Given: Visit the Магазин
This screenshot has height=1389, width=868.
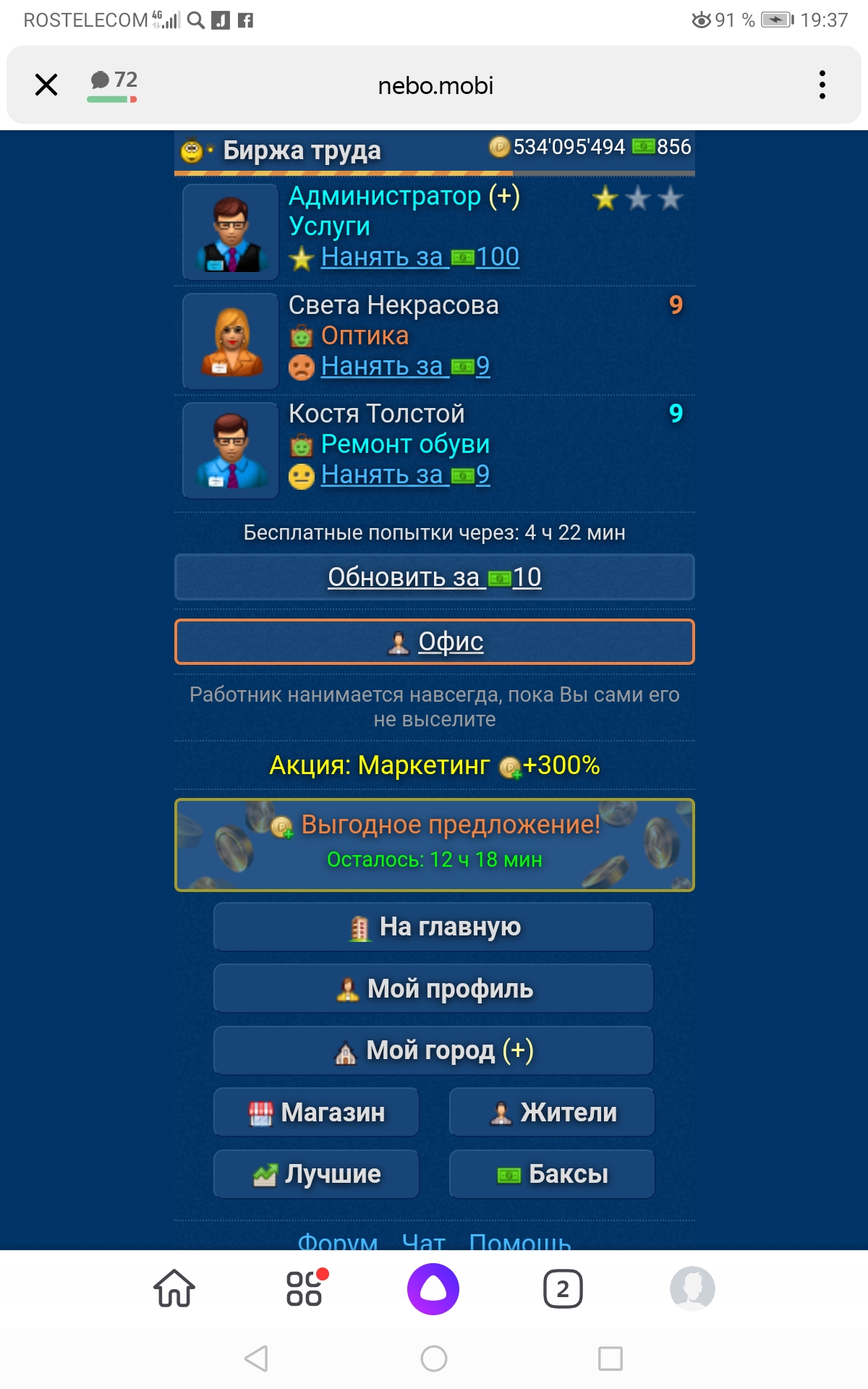Looking at the screenshot, I should pos(317,1112).
